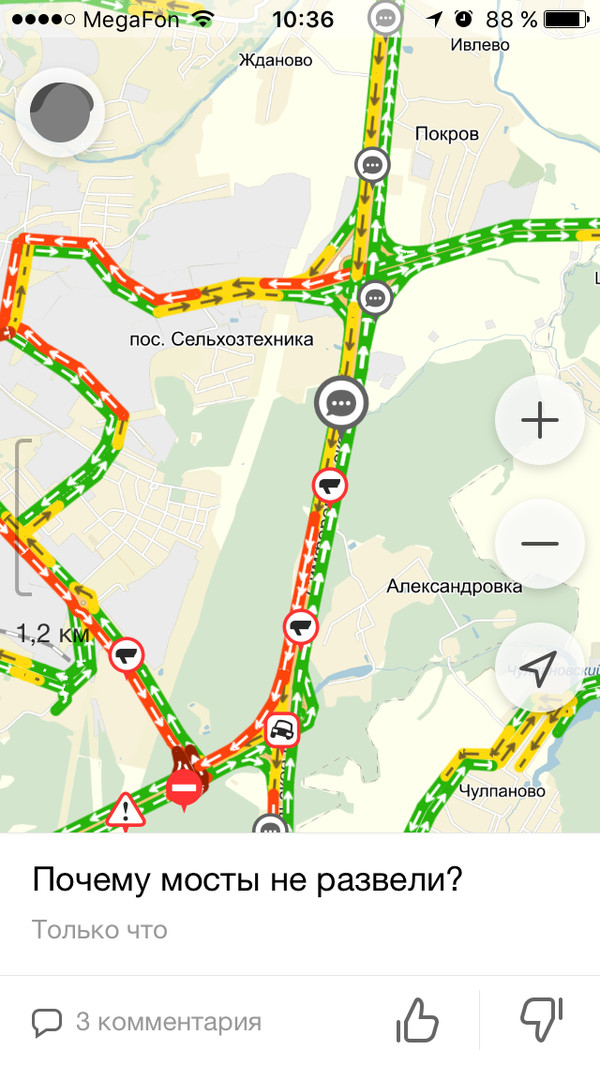
Task: Open the speed camera marker near Александровка
Action: coord(300,628)
